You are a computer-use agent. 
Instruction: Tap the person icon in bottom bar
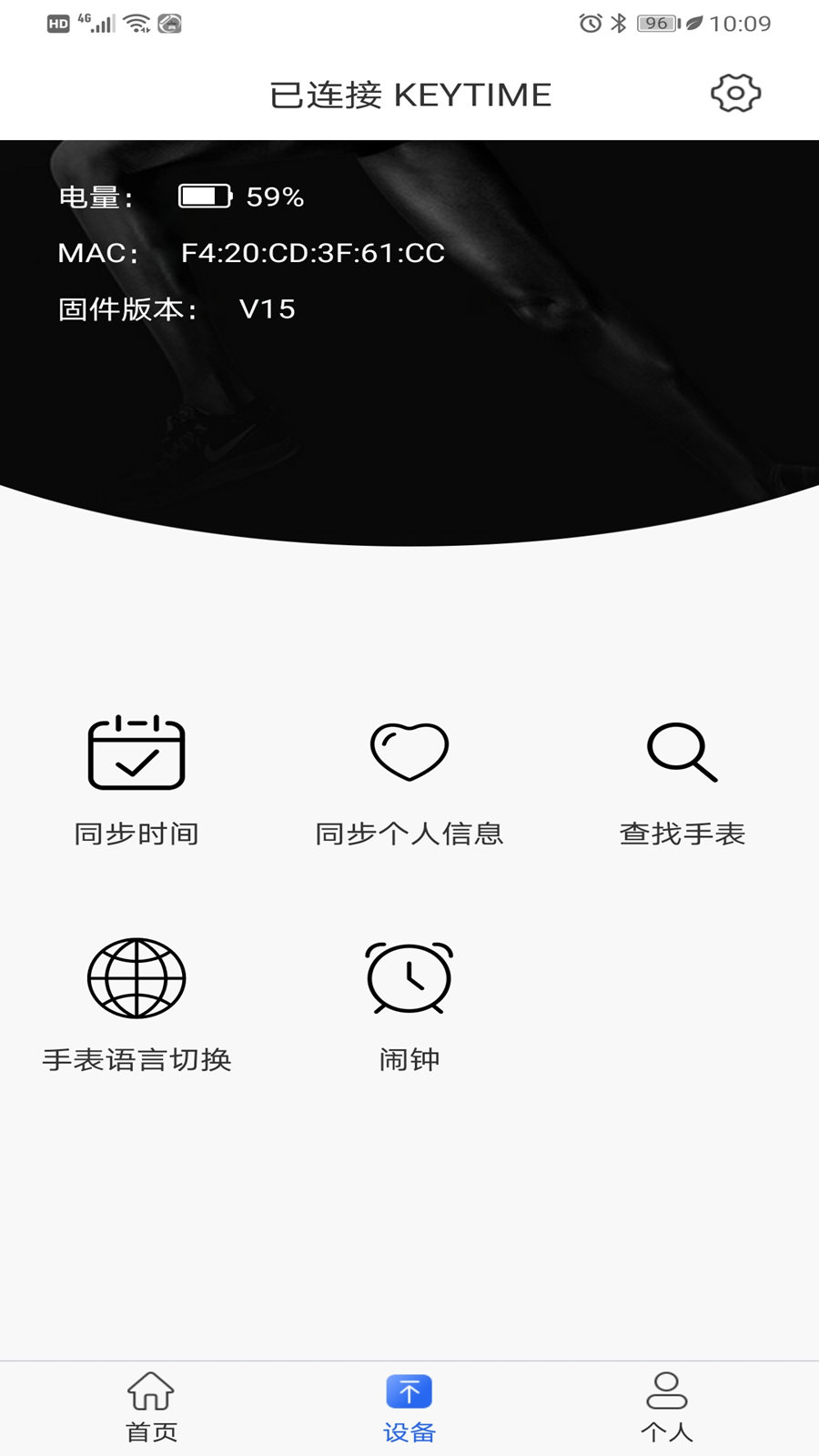667,1390
